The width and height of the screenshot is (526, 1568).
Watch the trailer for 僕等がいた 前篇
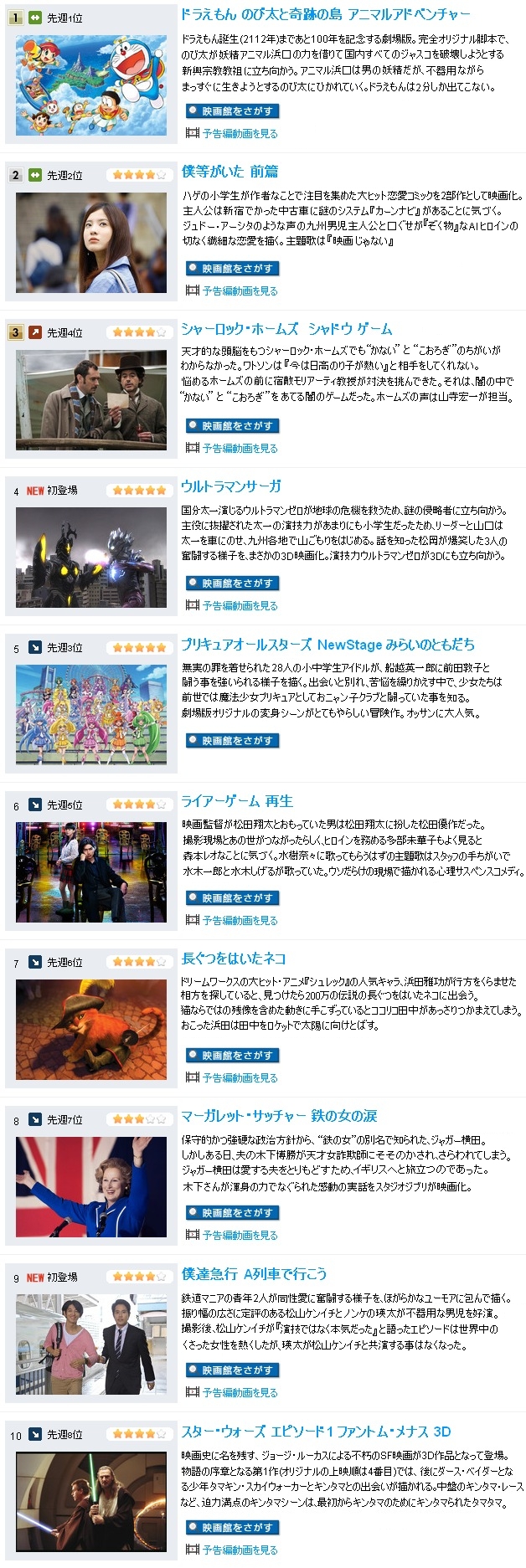point(239,291)
